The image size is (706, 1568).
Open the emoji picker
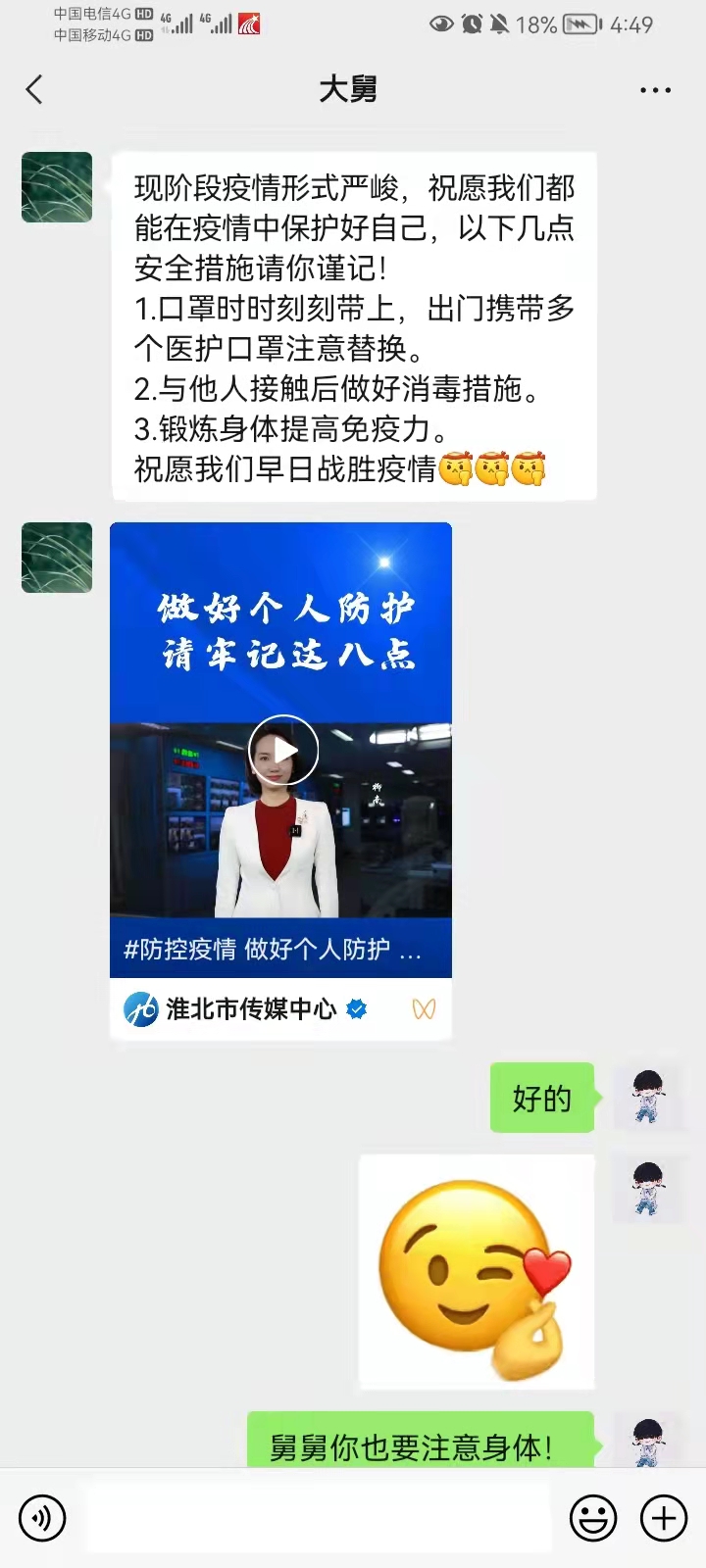(593, 1518)
